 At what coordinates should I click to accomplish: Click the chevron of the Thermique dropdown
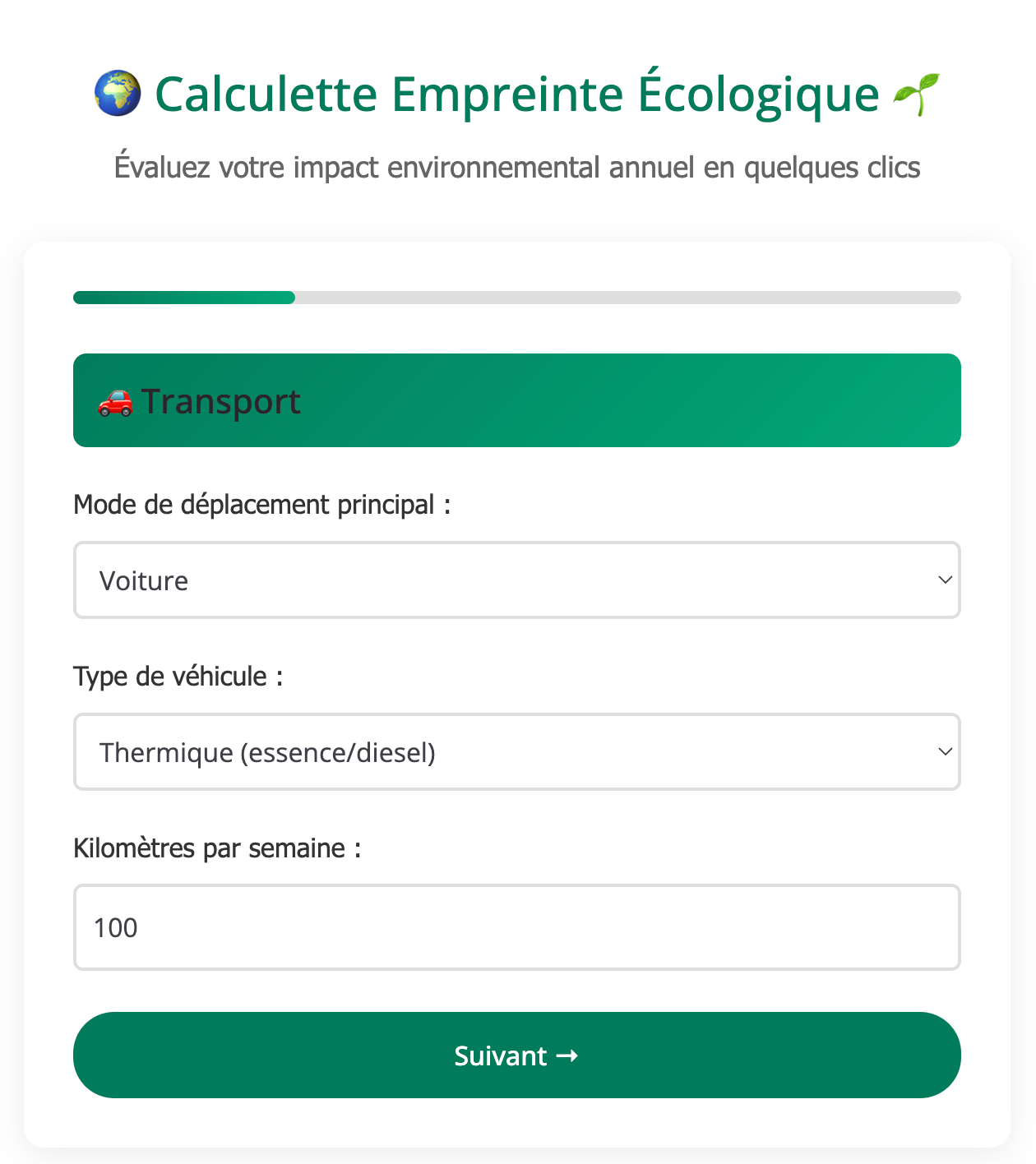coord(944,752)
